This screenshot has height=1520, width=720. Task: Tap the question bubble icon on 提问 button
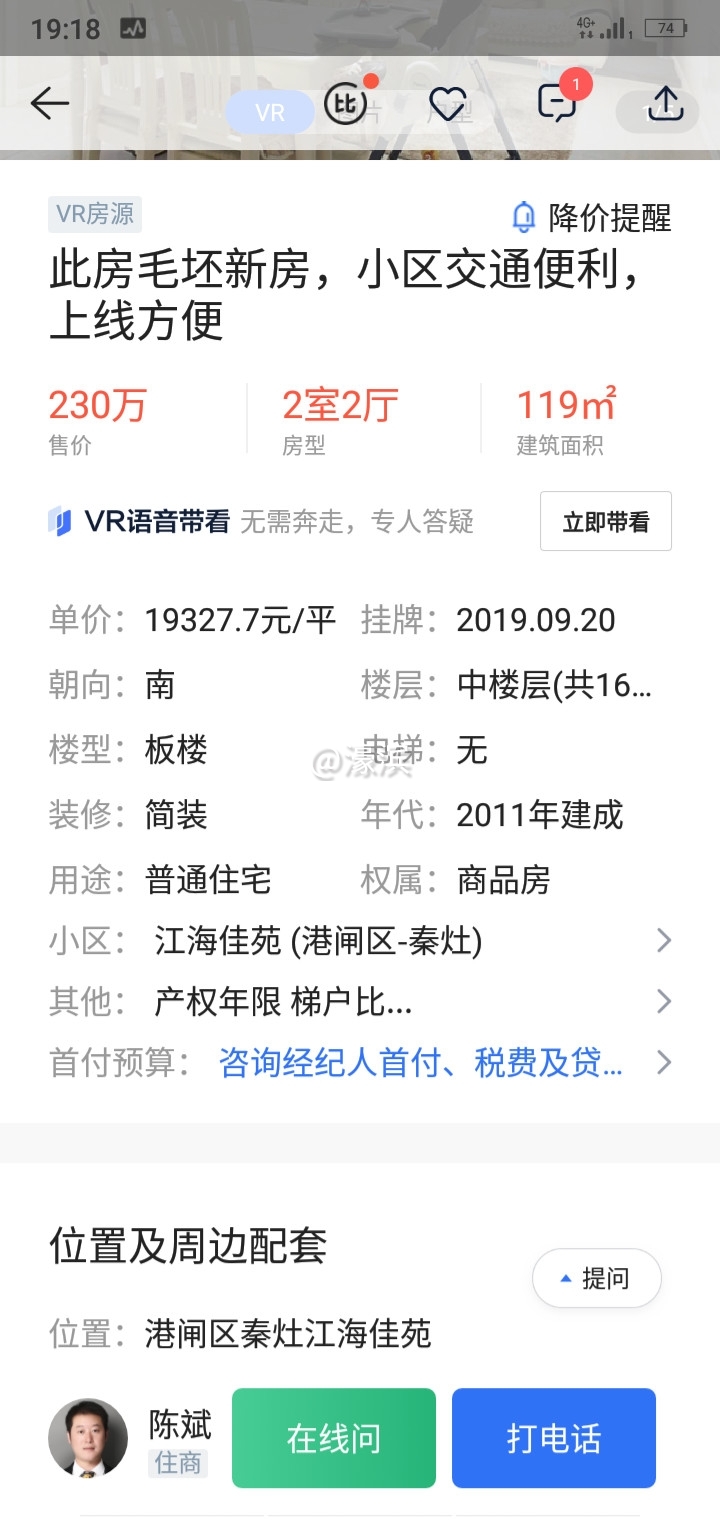(568, 1278)
